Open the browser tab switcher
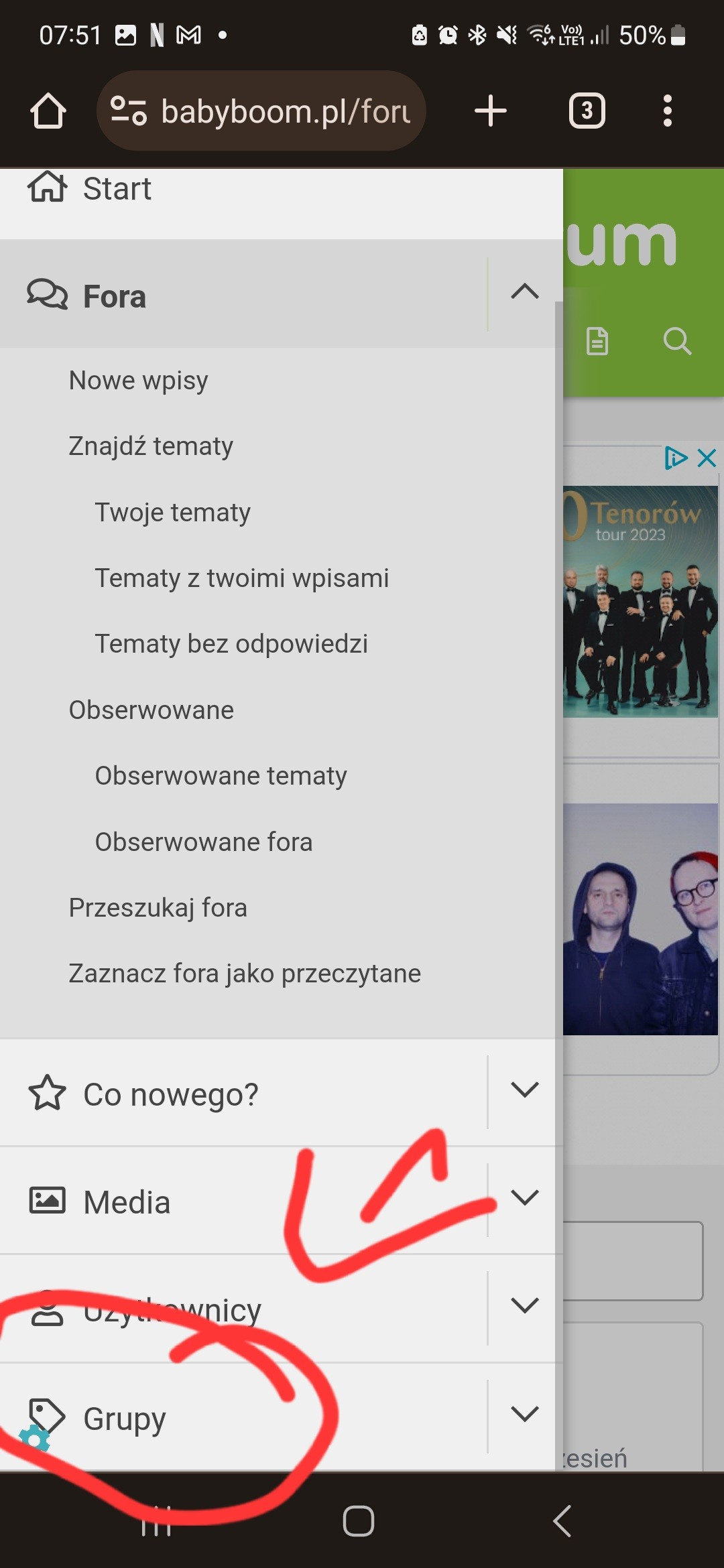This screenshot has width=724, height=1568. click(587, 111)
